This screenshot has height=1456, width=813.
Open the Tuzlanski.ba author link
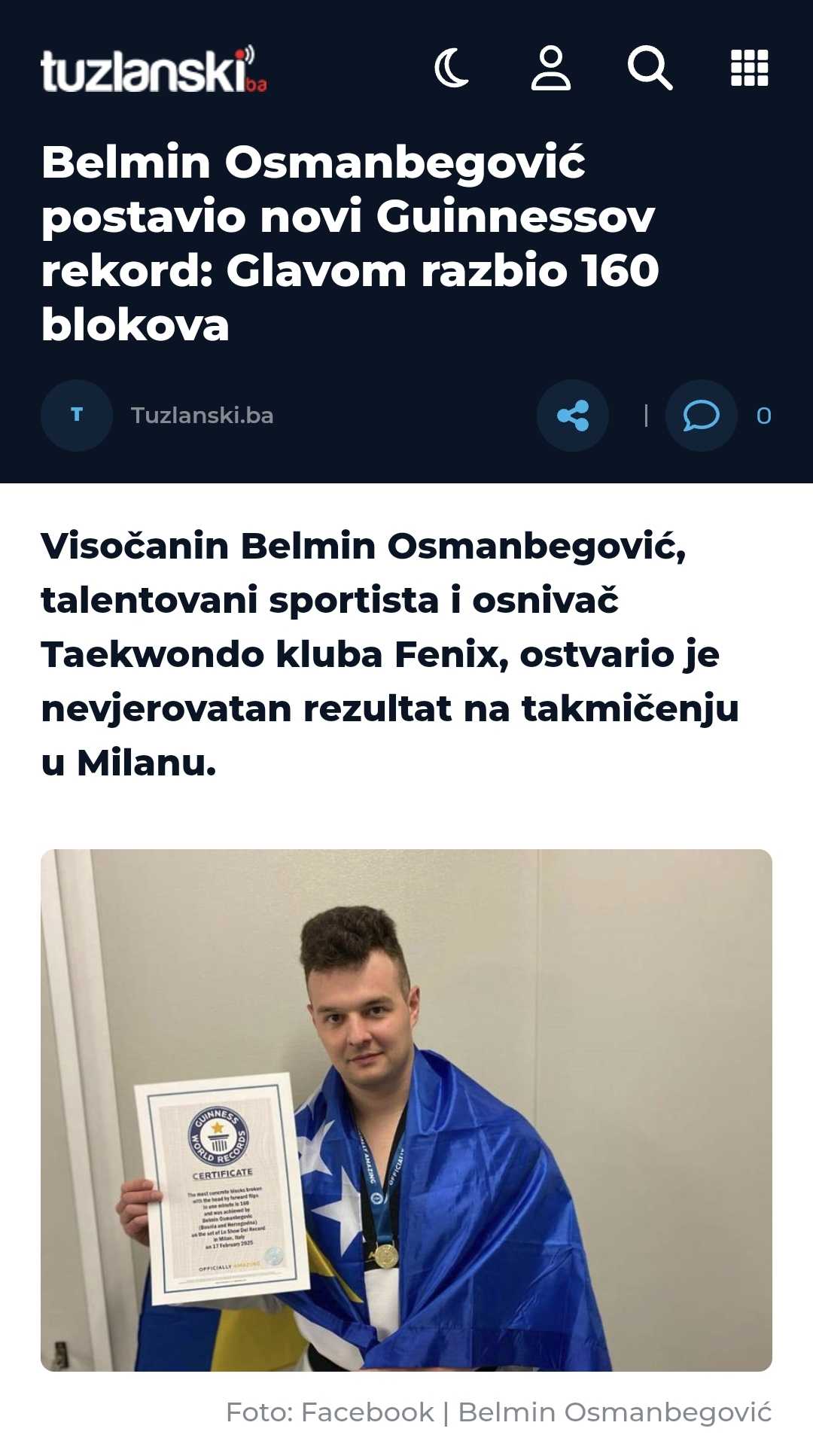point(202,416)
